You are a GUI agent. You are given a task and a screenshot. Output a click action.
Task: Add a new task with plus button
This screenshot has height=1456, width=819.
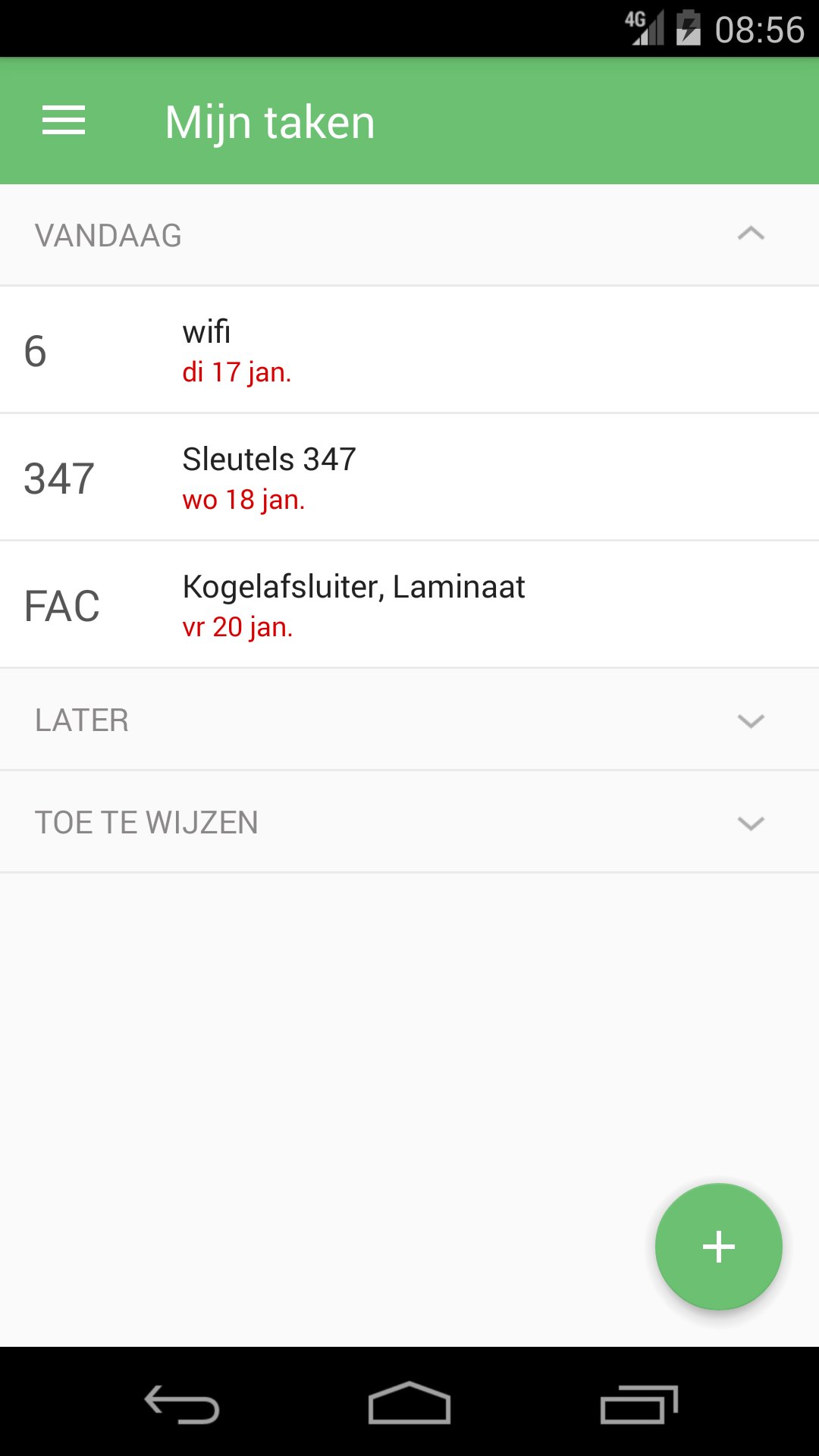coord(718,1247)
